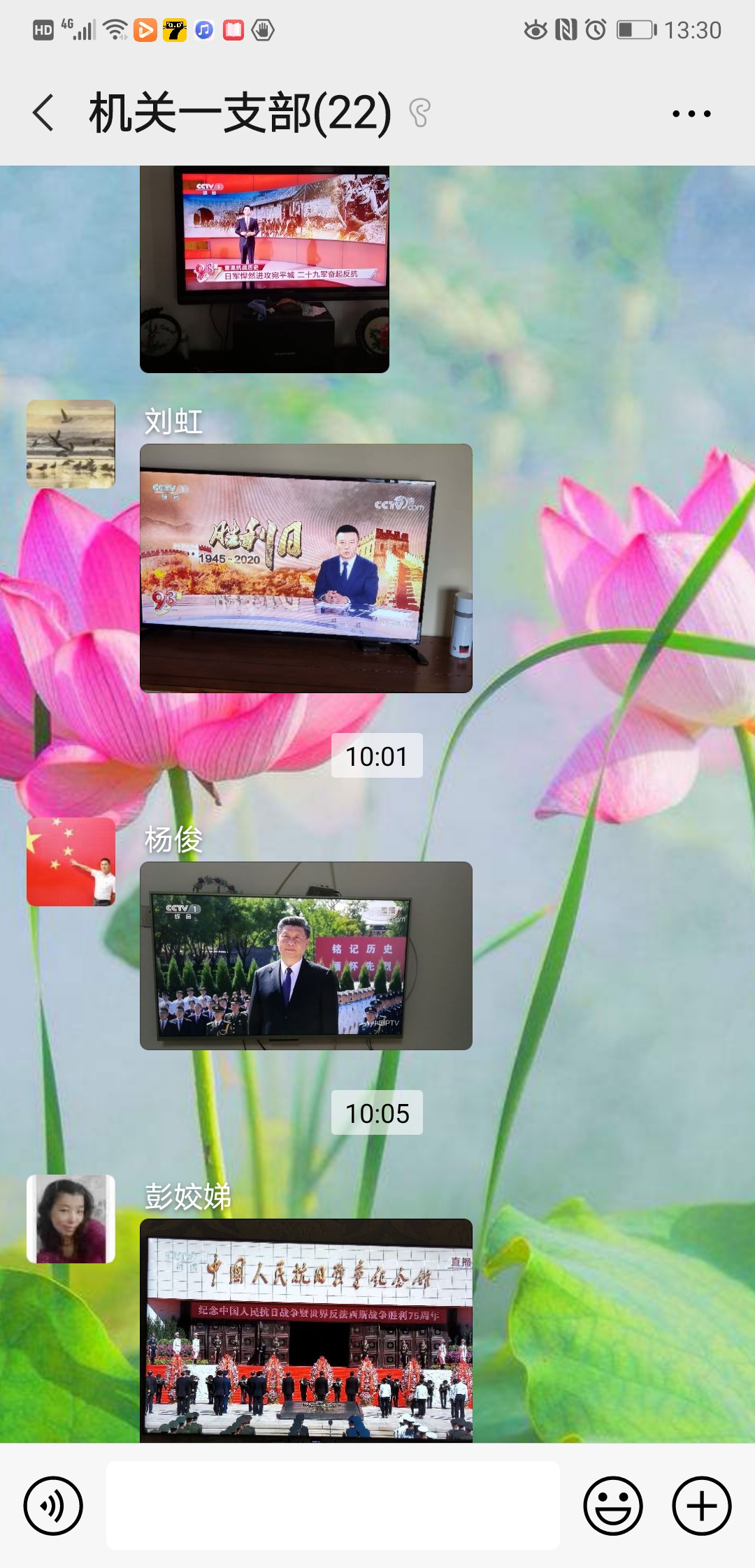View the photo sent by 彭姣娣
755x1568 pixels.
tap(306, 1330)
